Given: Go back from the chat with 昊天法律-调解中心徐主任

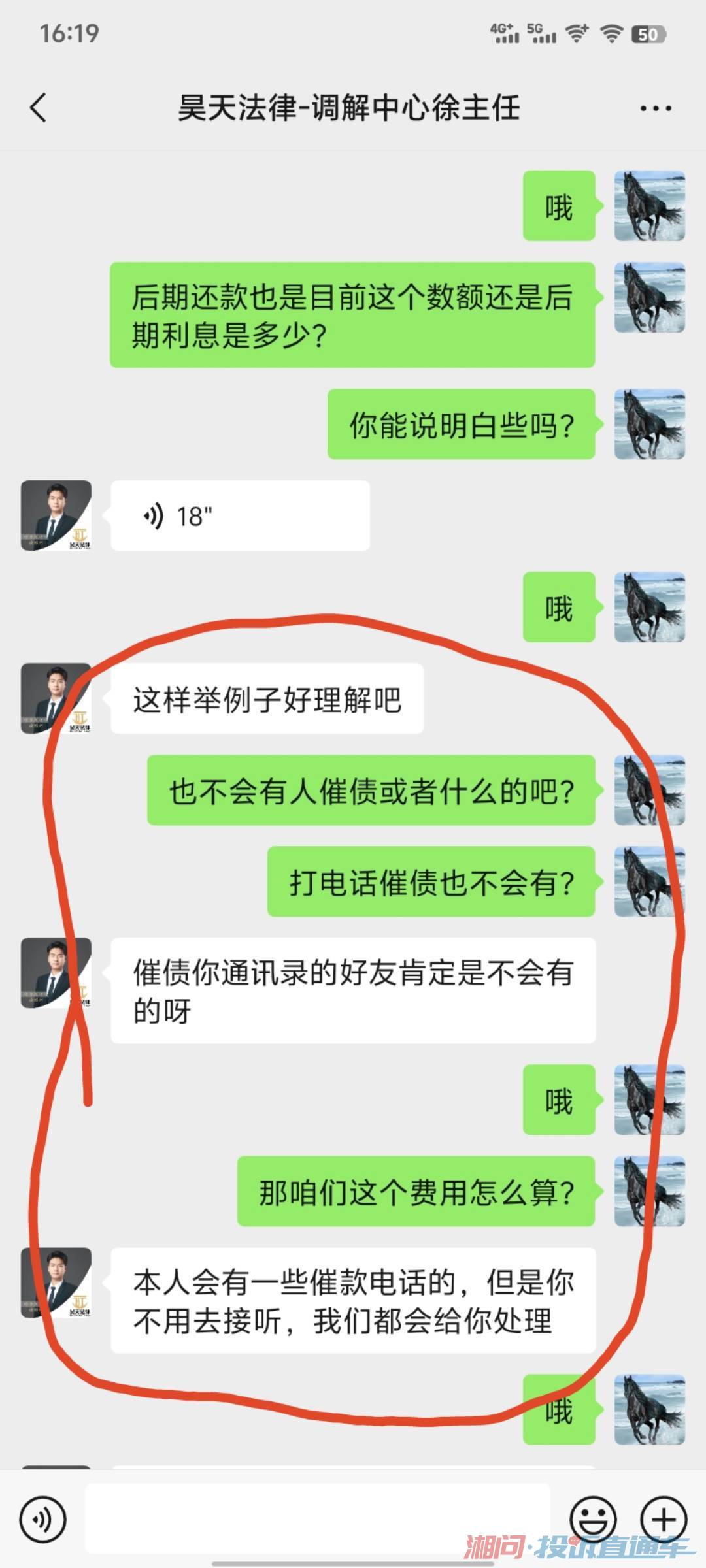Looking at the screenshot, I should pos(39,108).
